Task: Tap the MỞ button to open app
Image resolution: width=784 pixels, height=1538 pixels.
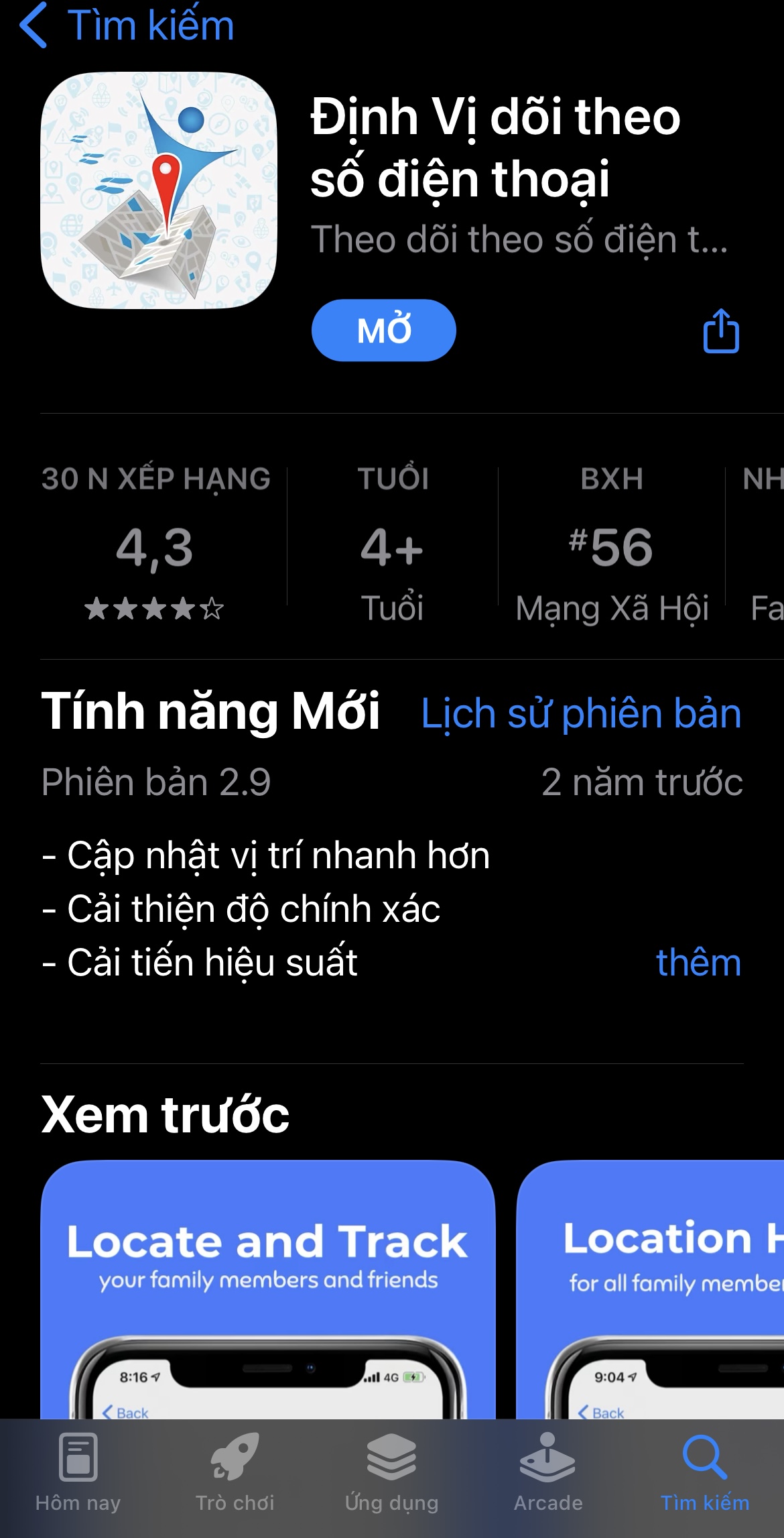Action: 383,331
